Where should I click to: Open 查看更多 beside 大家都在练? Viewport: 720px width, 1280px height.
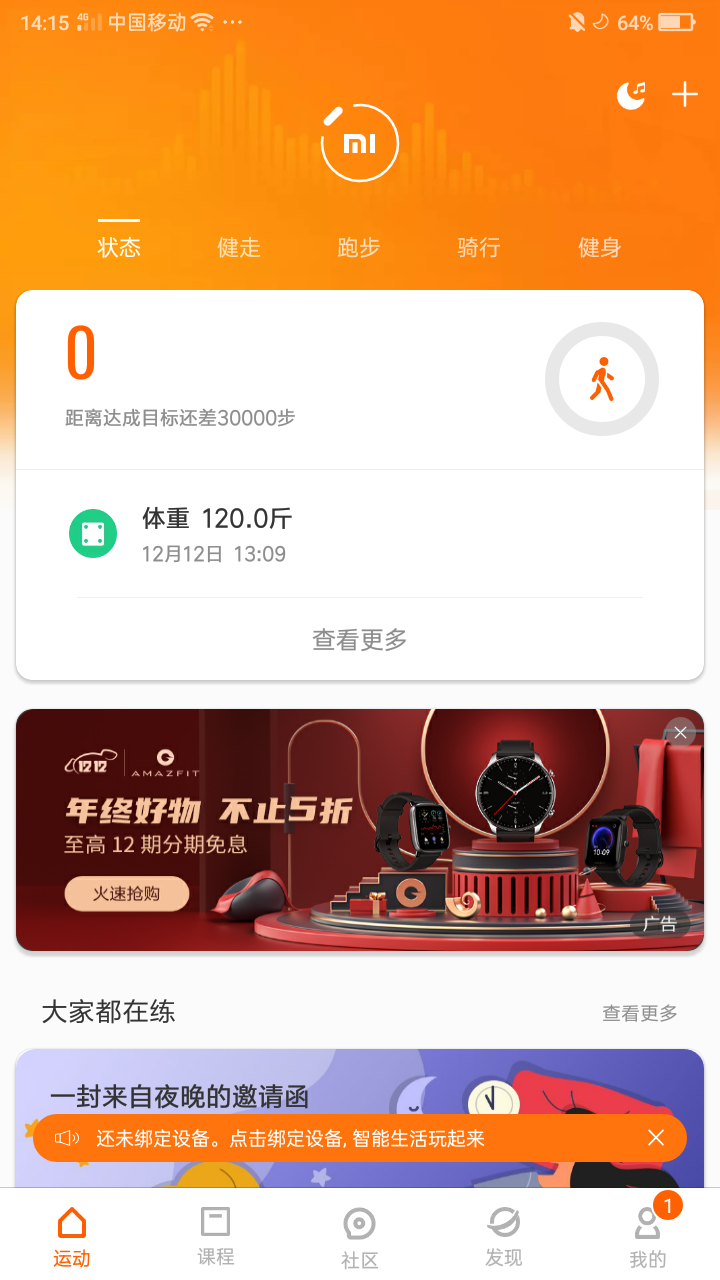coord(639,1013)
